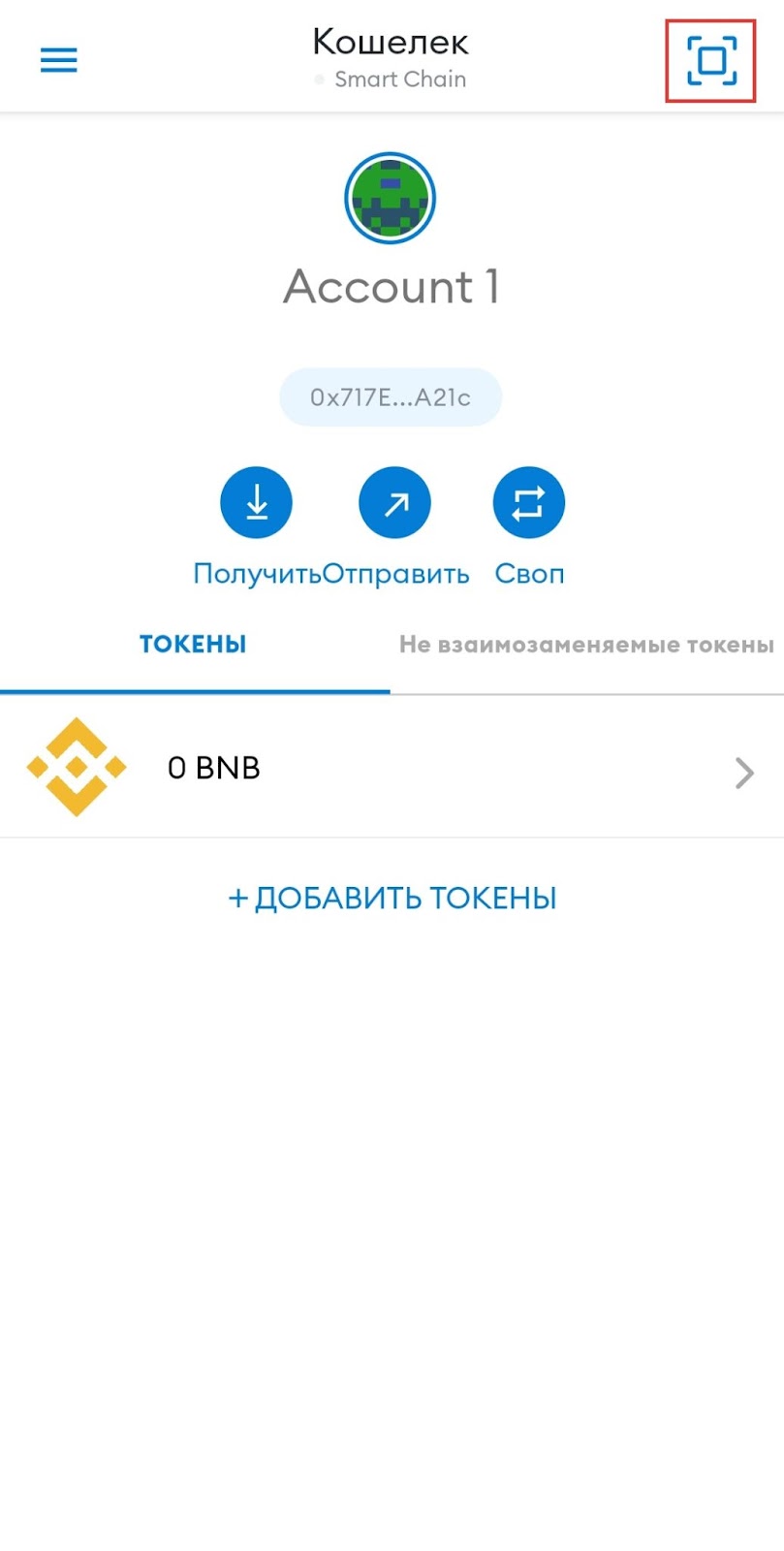784x1551 pixels.
Task: Tap the Получить receive button
Action: [257, 503]
